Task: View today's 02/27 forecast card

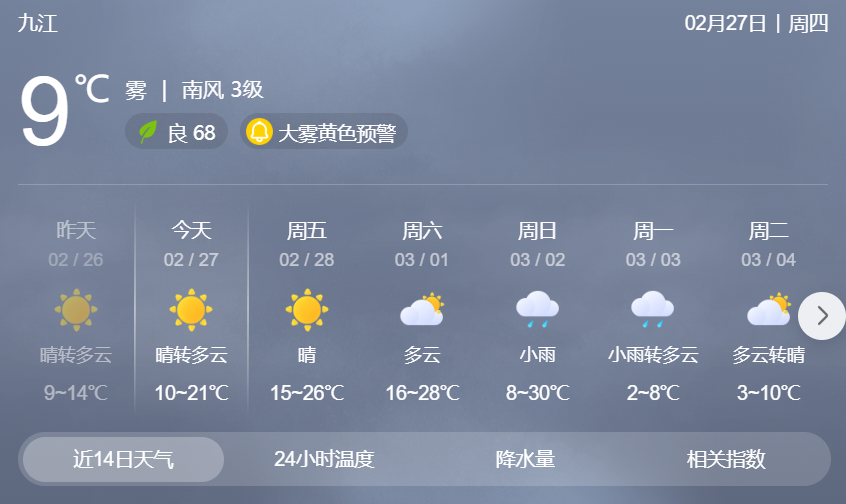Action: point(191,312)
